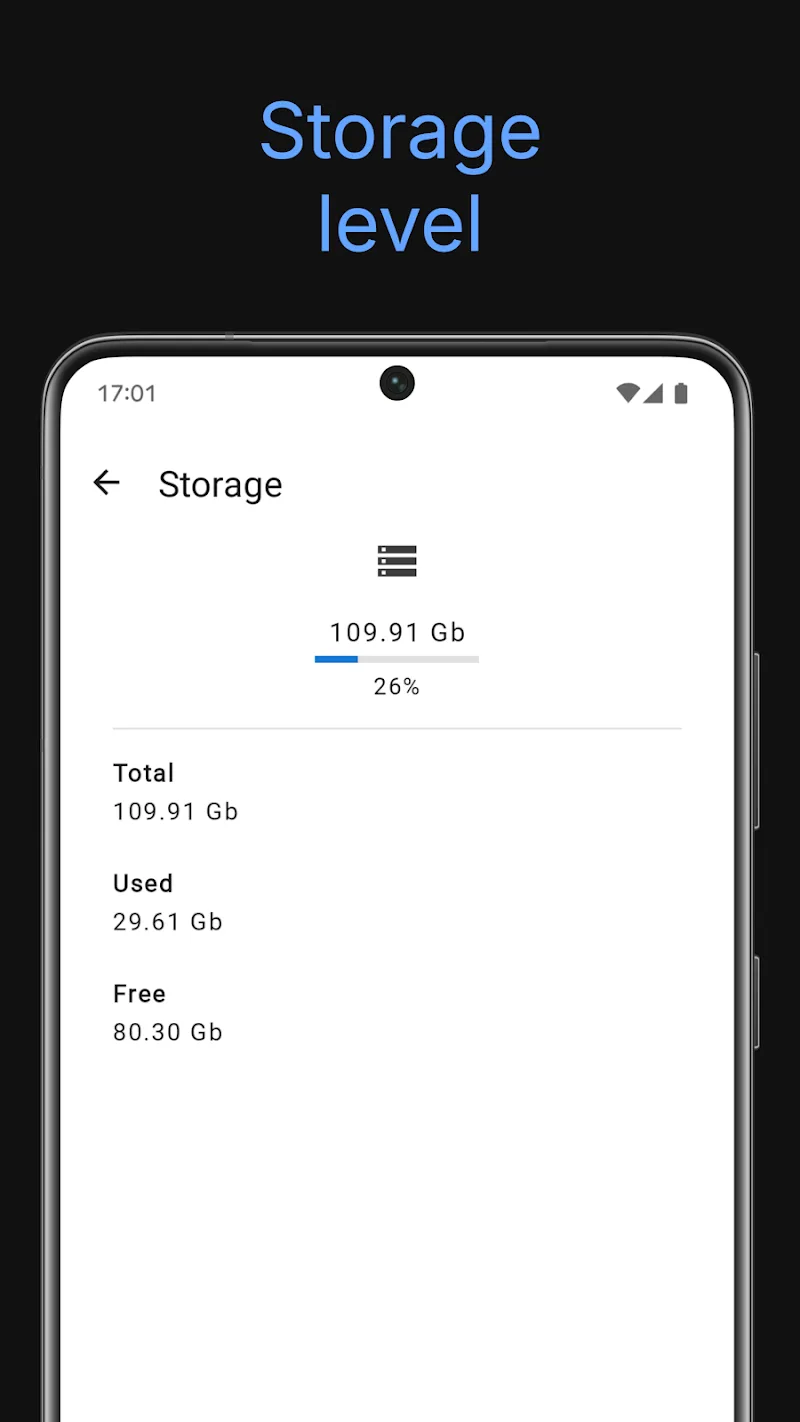Click the Total value 109.91 Gb
800x1422 pixels.
(175, 811)
